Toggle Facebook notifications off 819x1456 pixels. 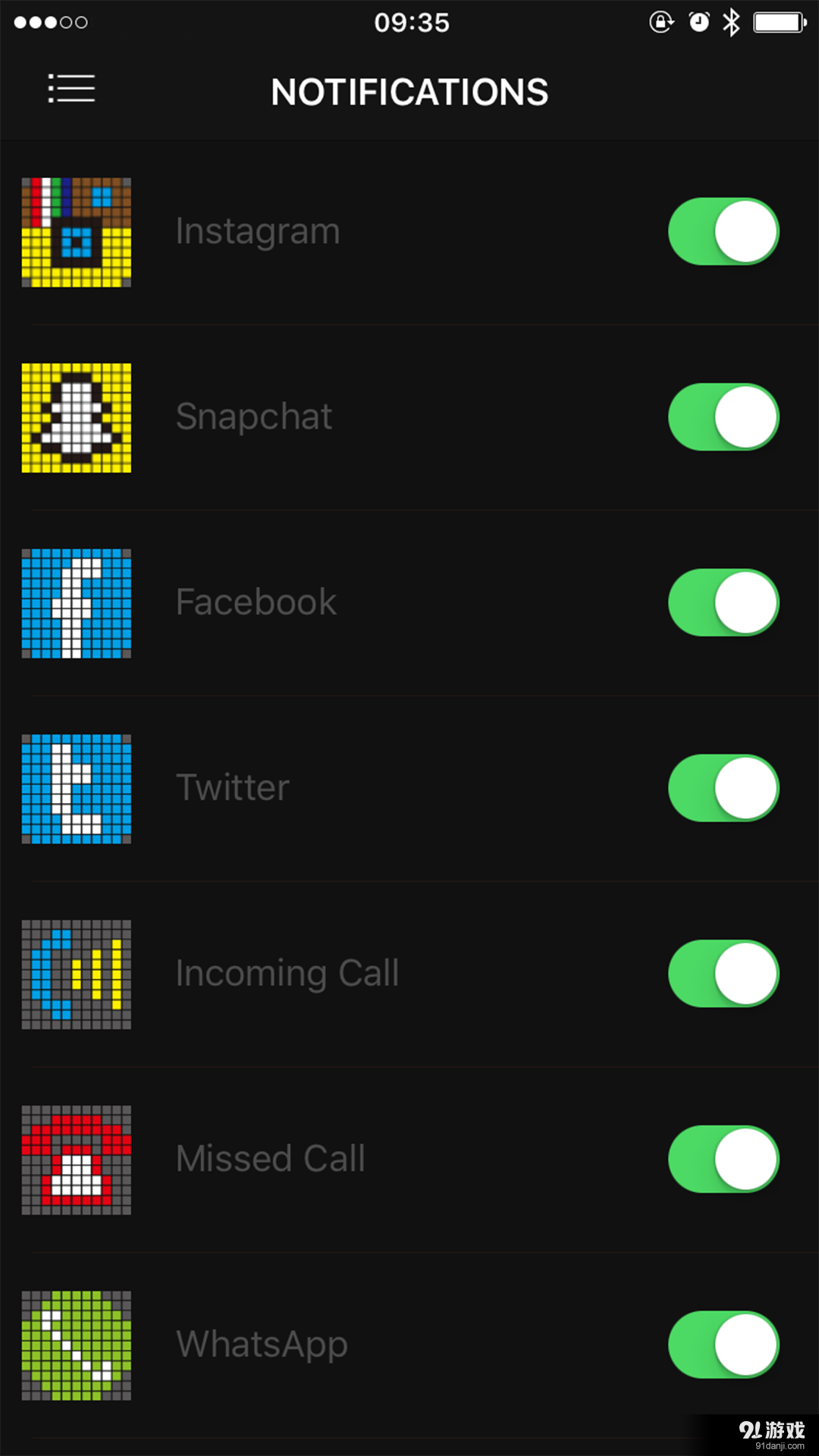723,602
